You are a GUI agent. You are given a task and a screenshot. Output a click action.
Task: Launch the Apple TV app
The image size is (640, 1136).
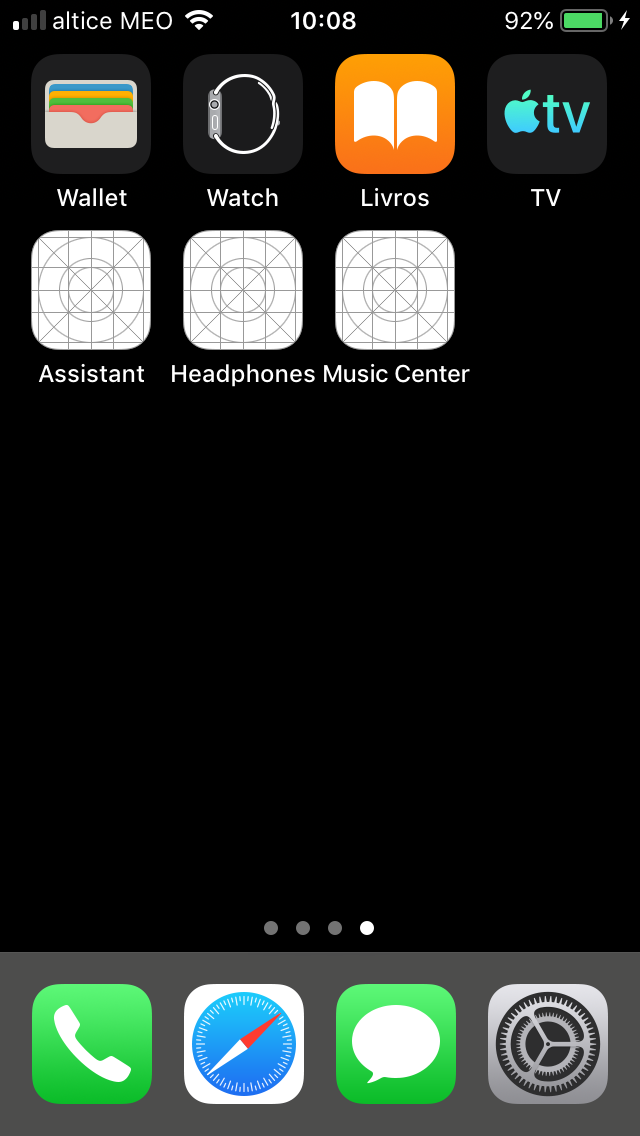(547, 114)
